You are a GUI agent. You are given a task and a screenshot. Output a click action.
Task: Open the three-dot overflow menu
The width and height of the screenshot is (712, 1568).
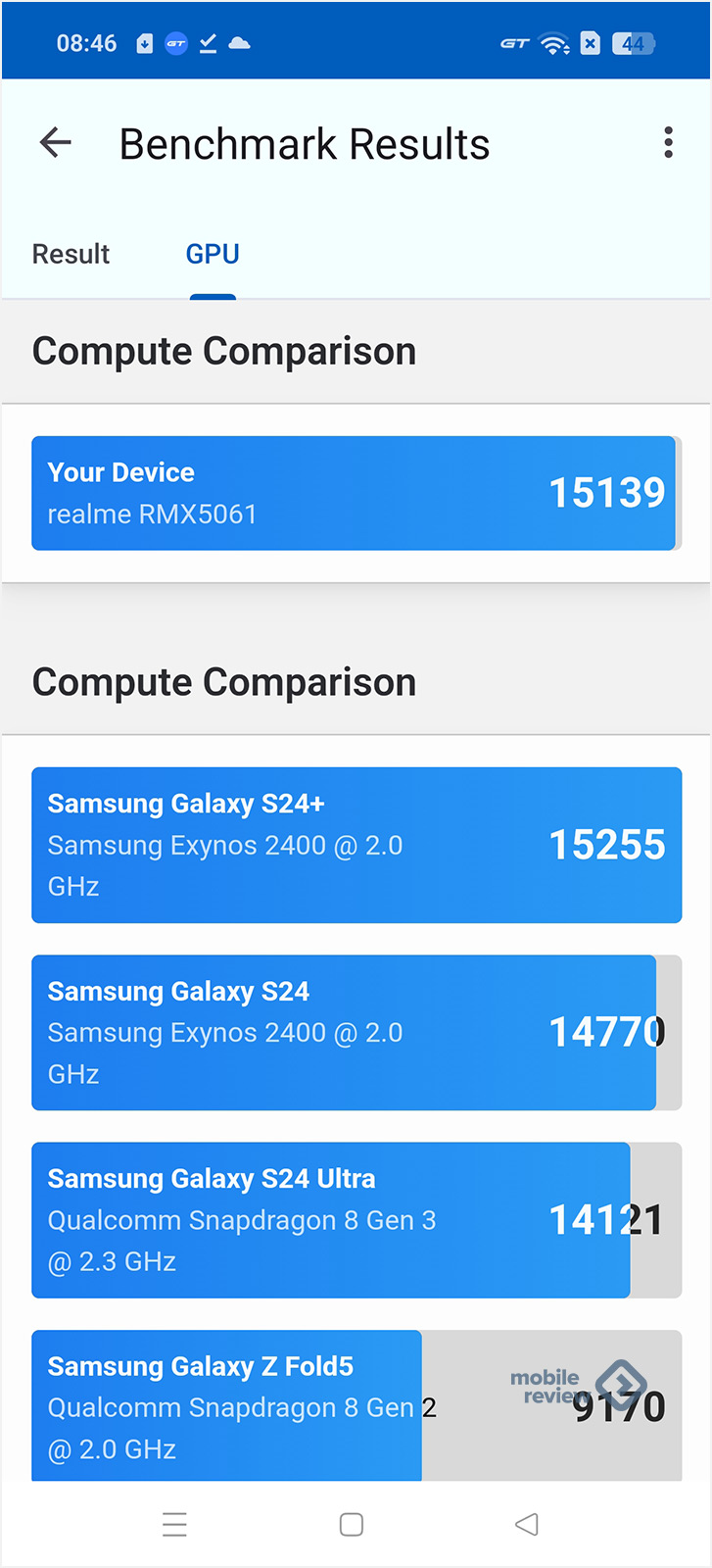click(668, 143)
